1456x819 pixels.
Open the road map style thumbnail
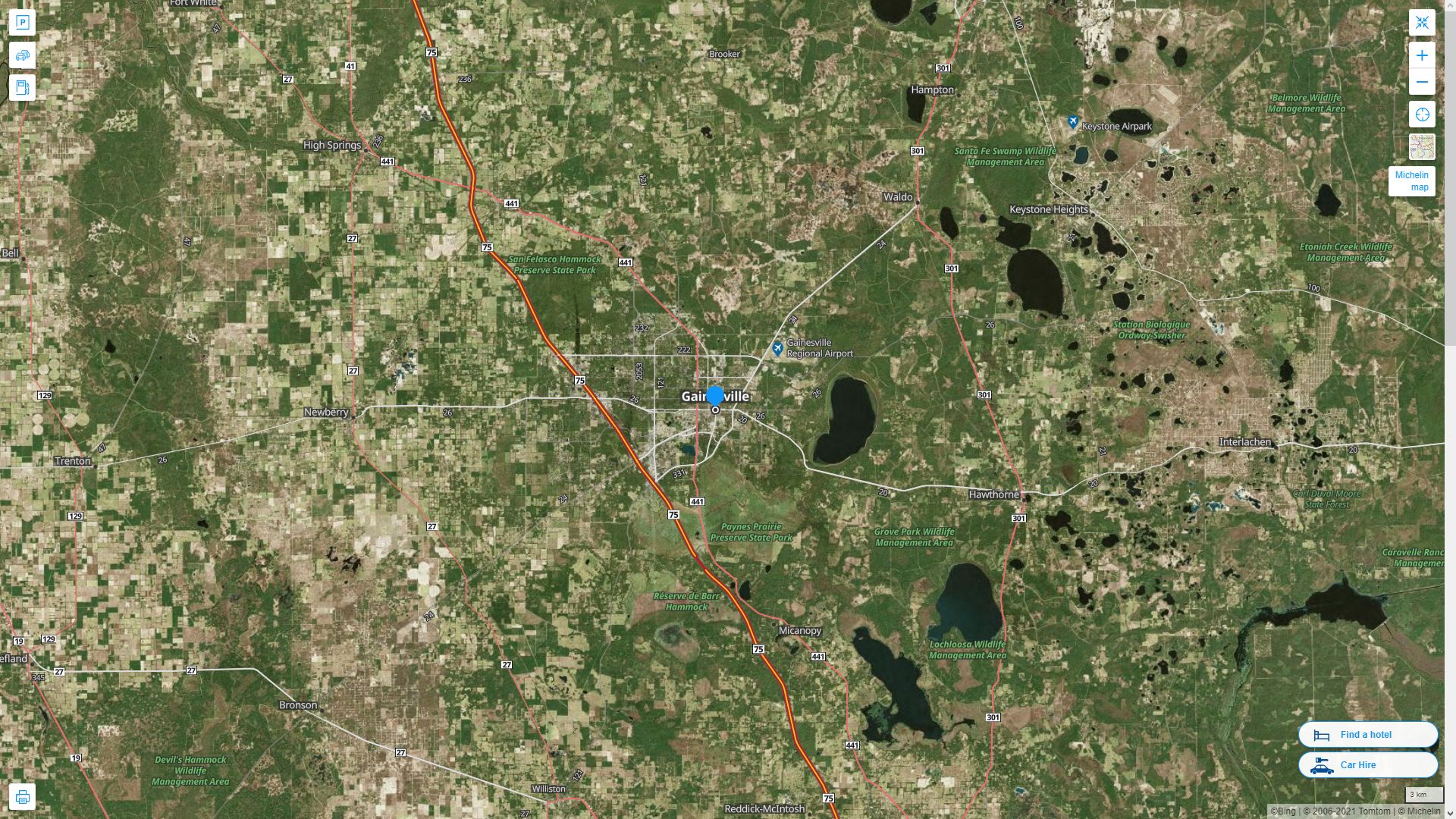(1422, 147)
